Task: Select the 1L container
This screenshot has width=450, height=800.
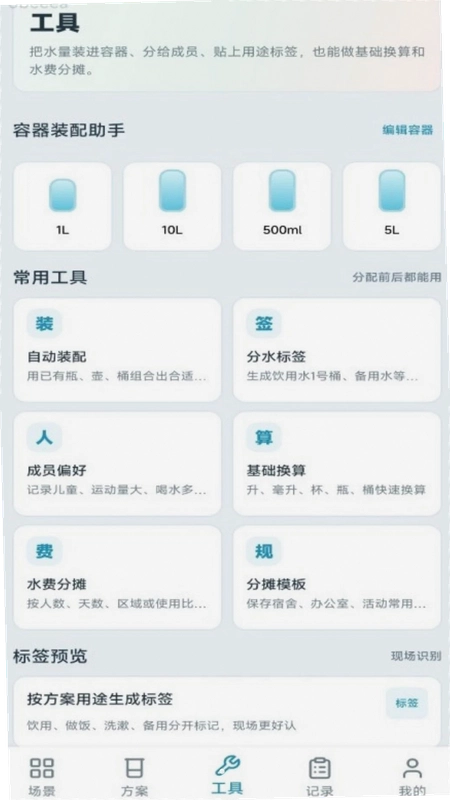Action: pyautogui.click(x=62, y=206)
